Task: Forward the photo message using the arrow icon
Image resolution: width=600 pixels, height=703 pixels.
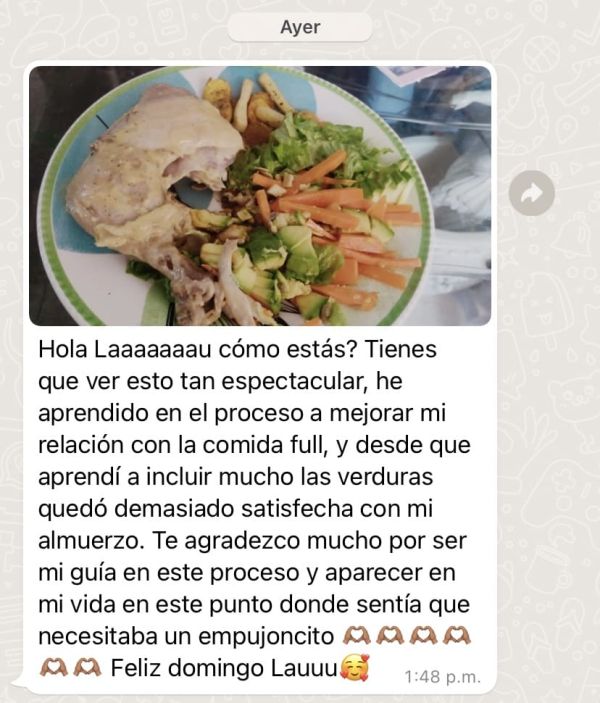Action: click(x=531, y=194)
